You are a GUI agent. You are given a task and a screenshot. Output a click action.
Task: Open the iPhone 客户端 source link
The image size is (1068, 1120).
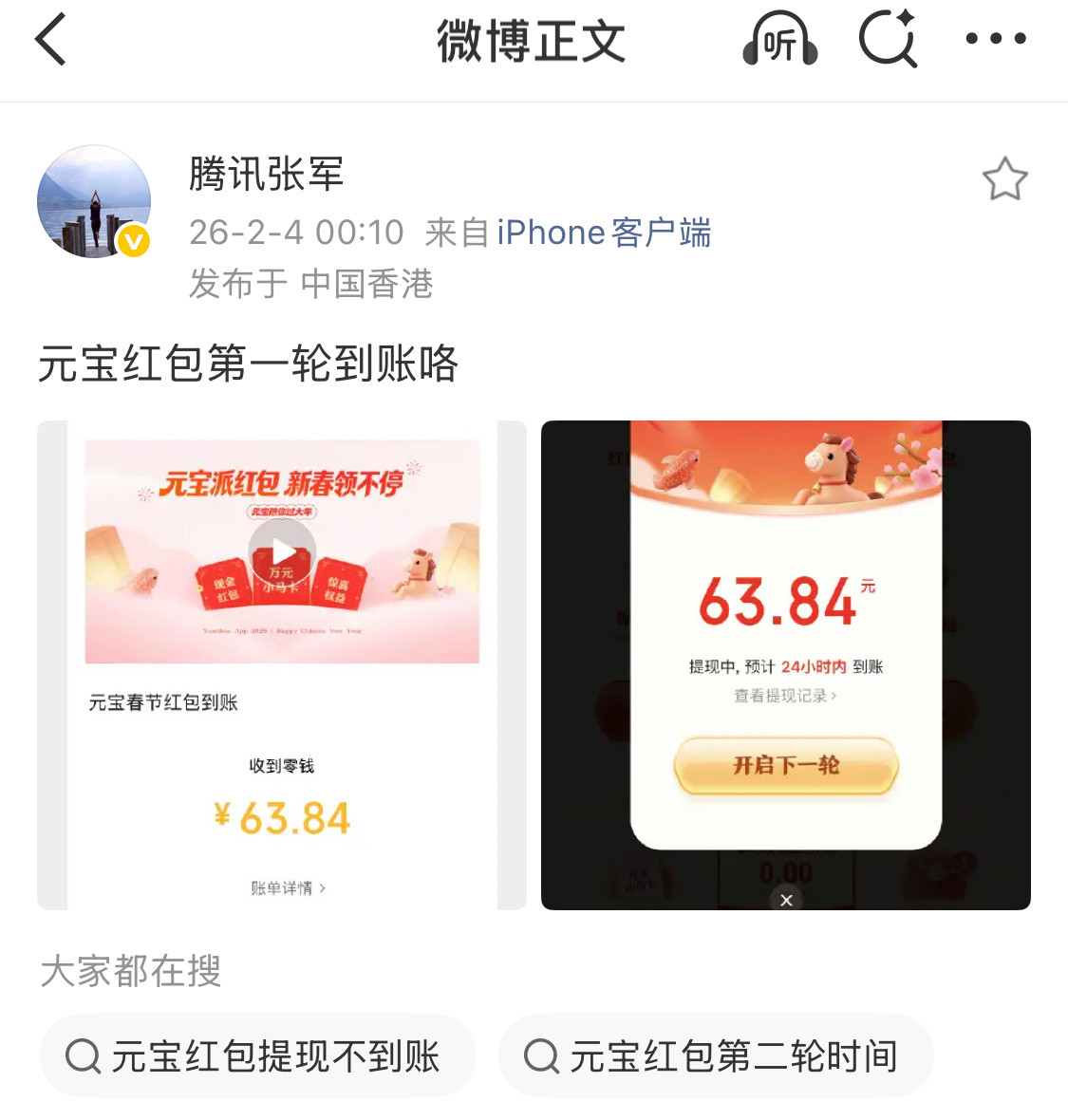coord(605,232)
